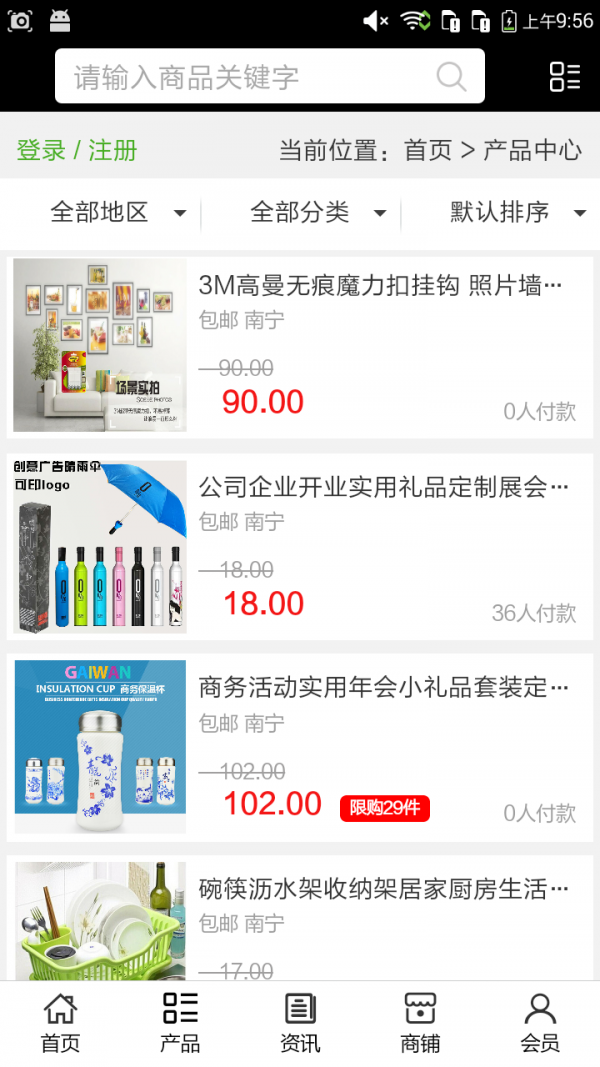Tap the magnifier search icon
Viewport: 600px width, 1067px height.
(451, 76)
